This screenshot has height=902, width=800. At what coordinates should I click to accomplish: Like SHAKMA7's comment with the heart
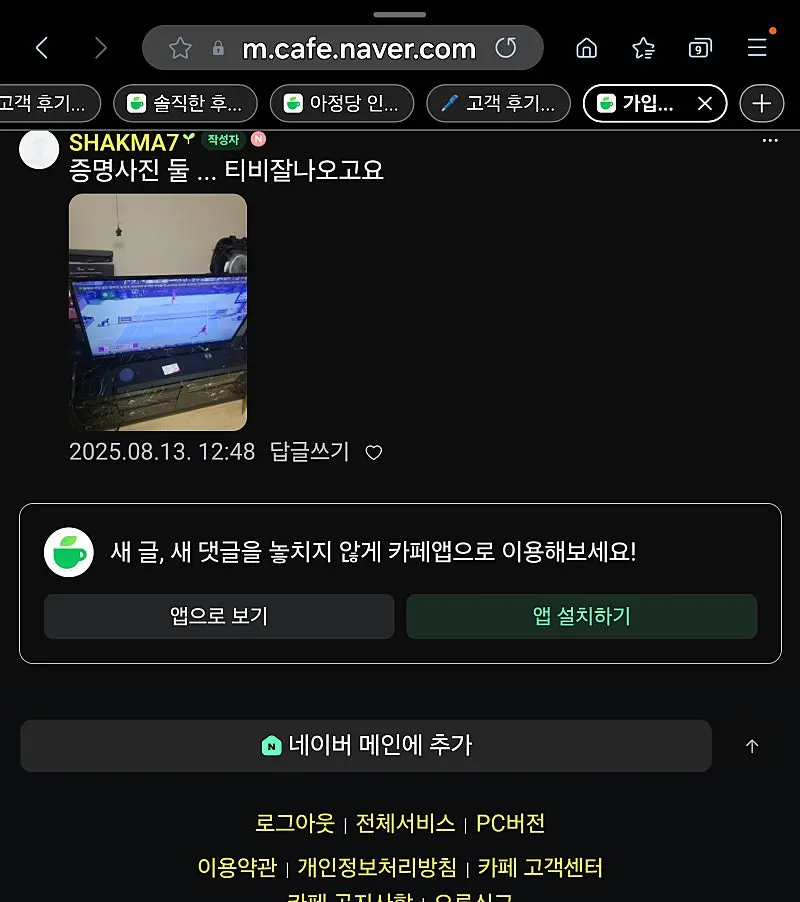[x=373, y=453]
